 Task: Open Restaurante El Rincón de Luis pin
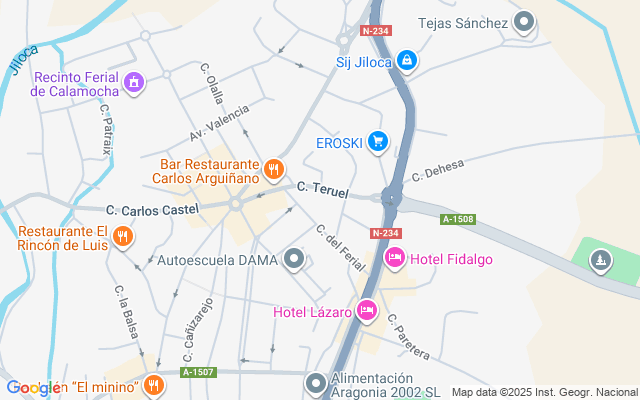coord(123,236)
